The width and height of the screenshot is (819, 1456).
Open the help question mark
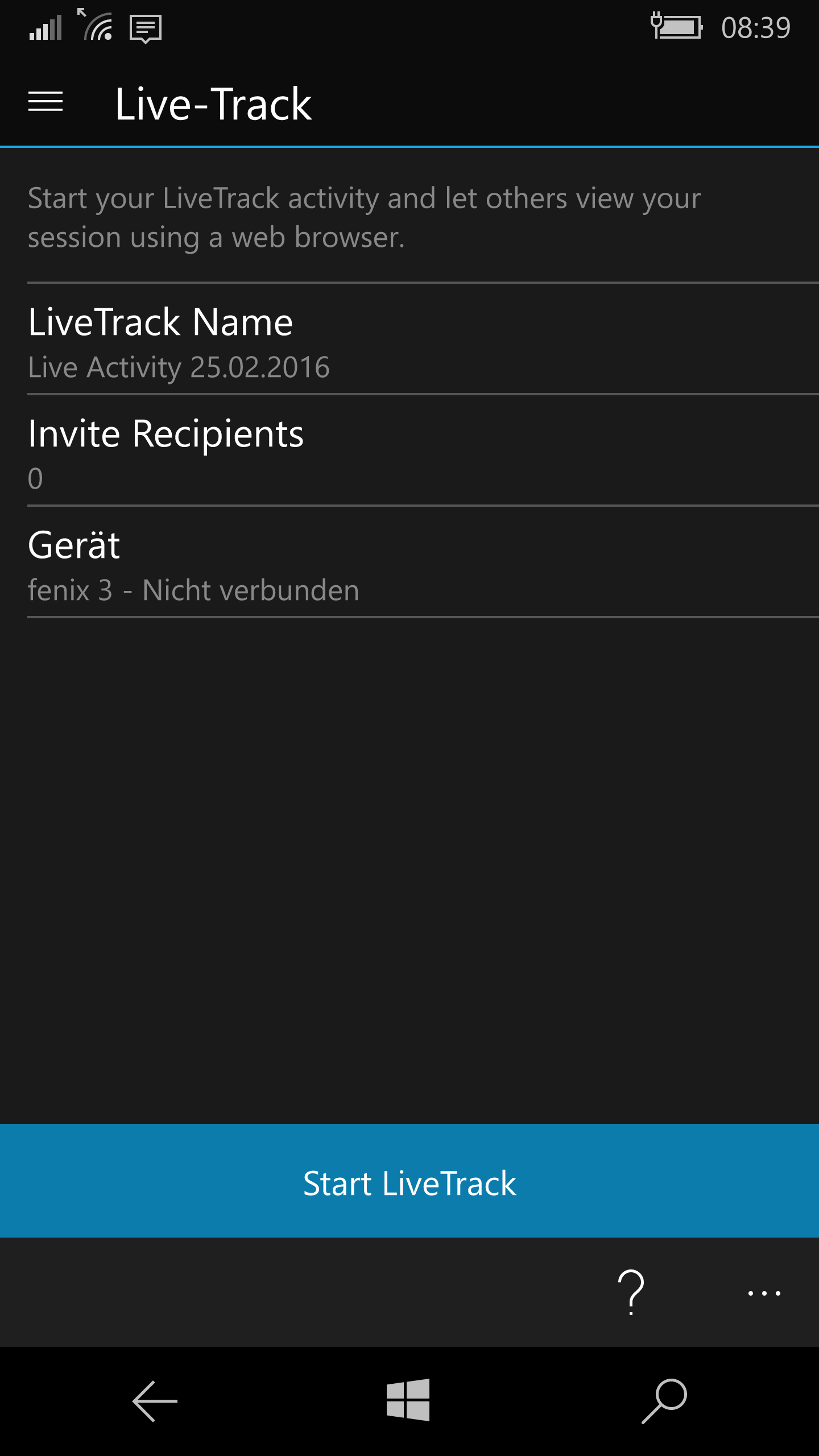(x=631, y=1292)
